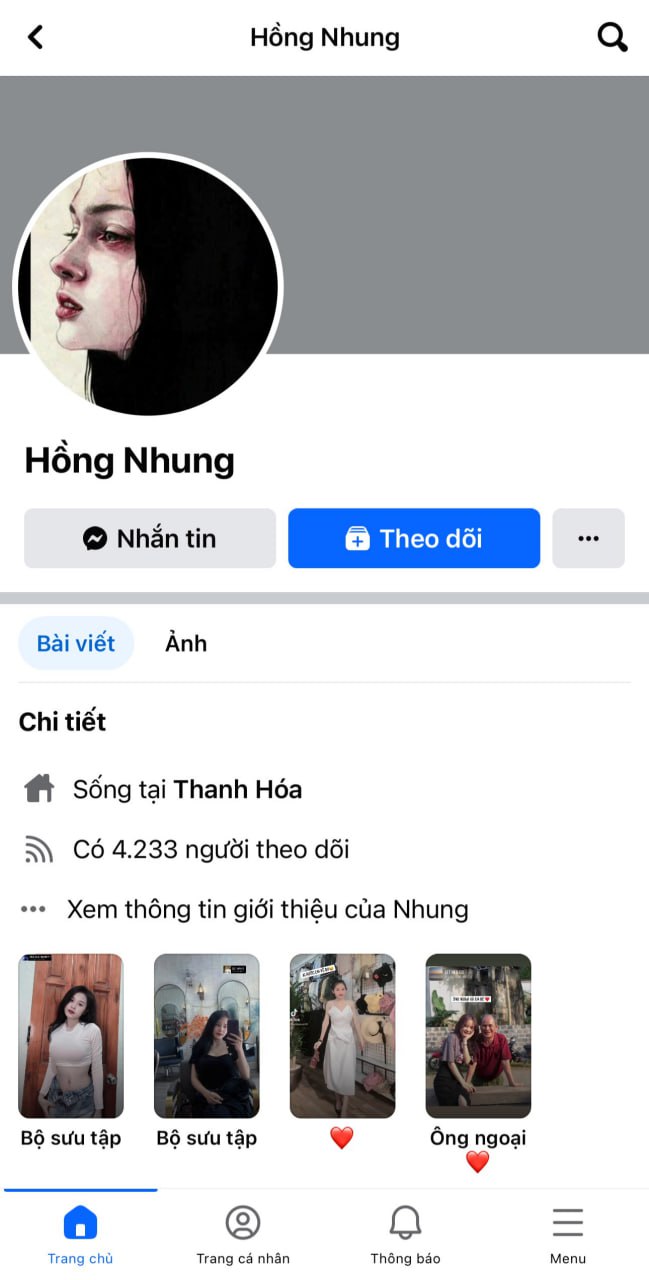Open the Thông báo notifications tab
This screenshot has height=1280, width=649.
405,1235
